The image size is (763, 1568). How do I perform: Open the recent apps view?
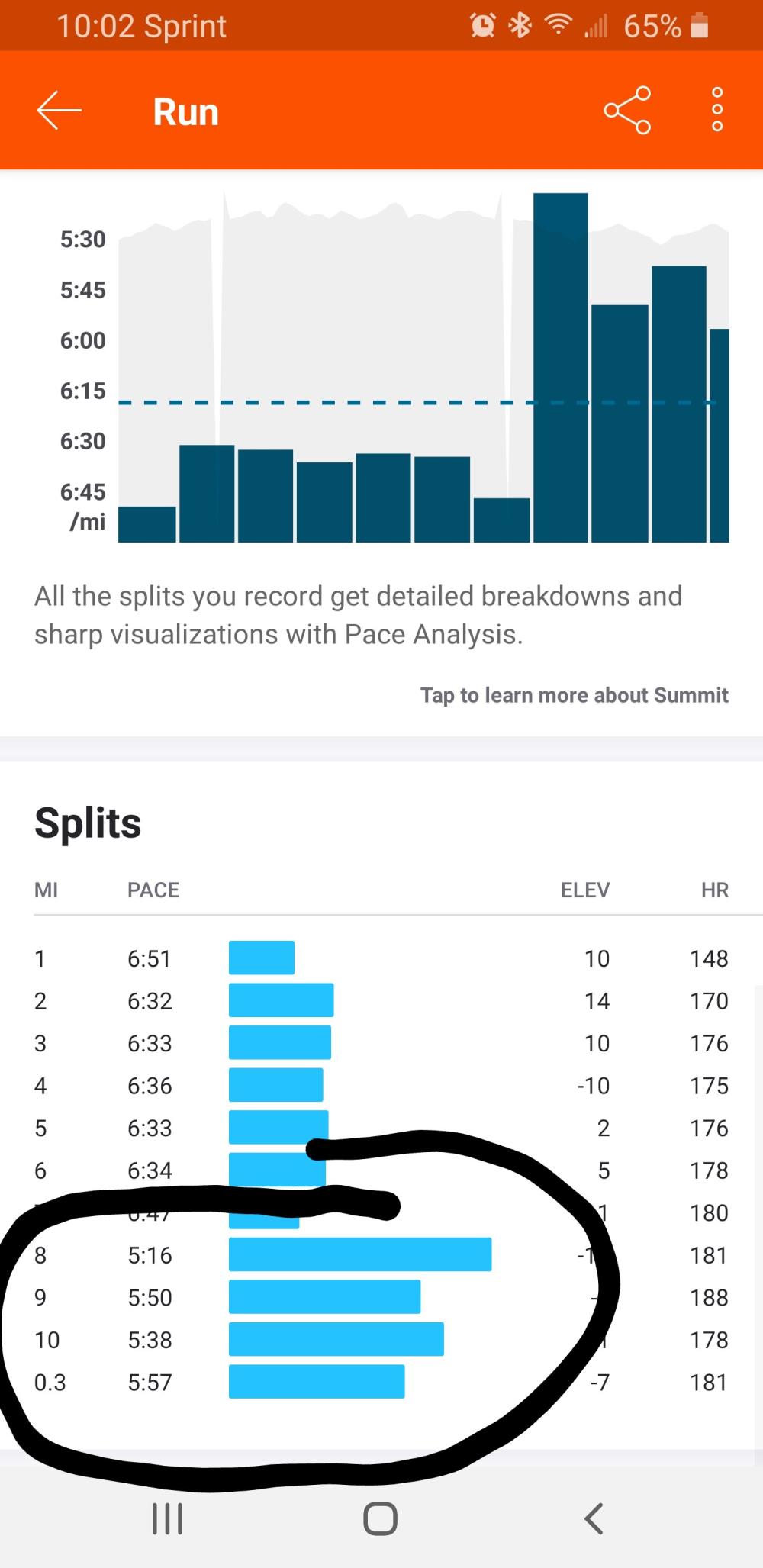tap(167, 1518)
